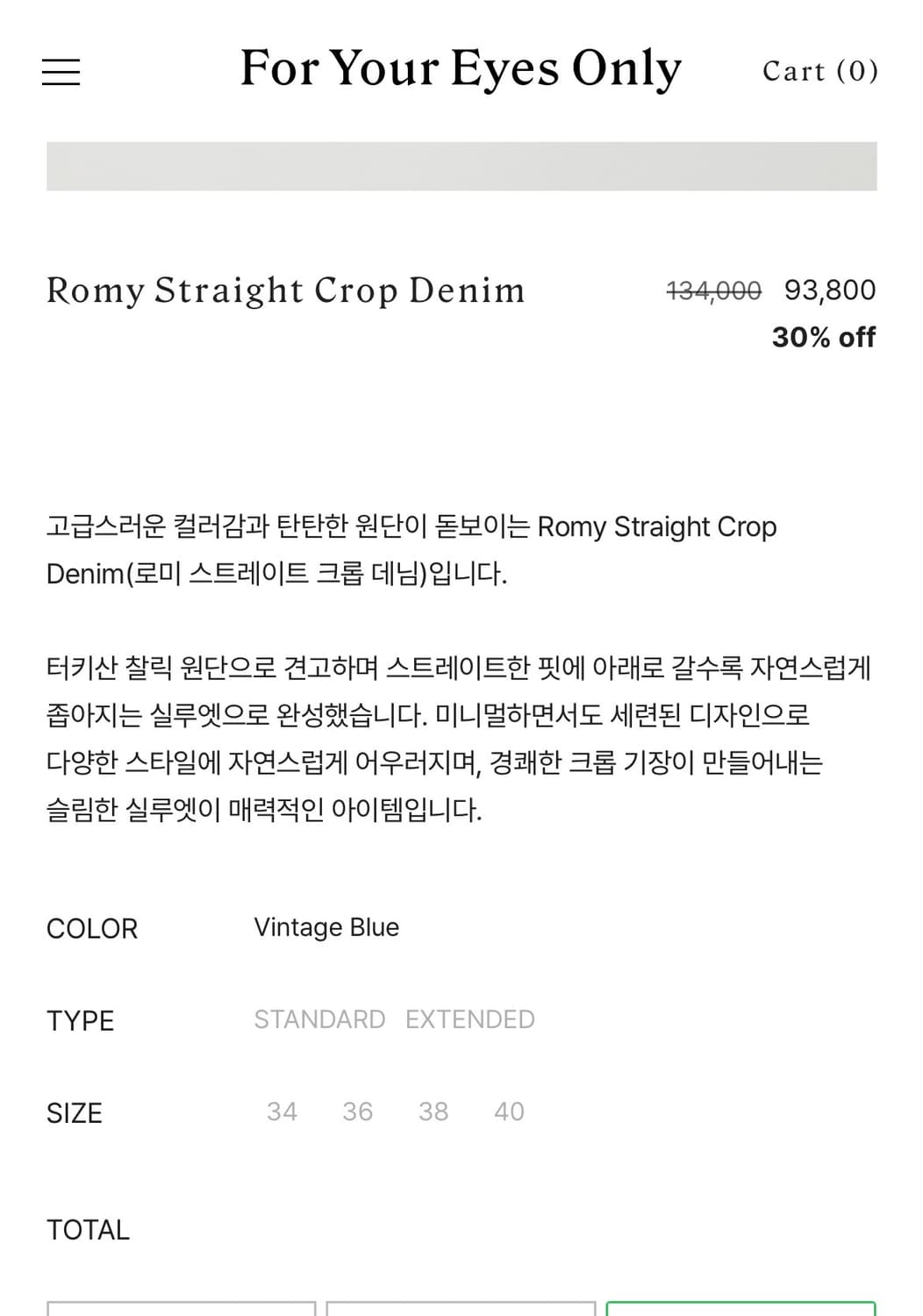Screen dimensions: 923x1316
Task: Click the TOTAL section label
Action: point(88,1228)
